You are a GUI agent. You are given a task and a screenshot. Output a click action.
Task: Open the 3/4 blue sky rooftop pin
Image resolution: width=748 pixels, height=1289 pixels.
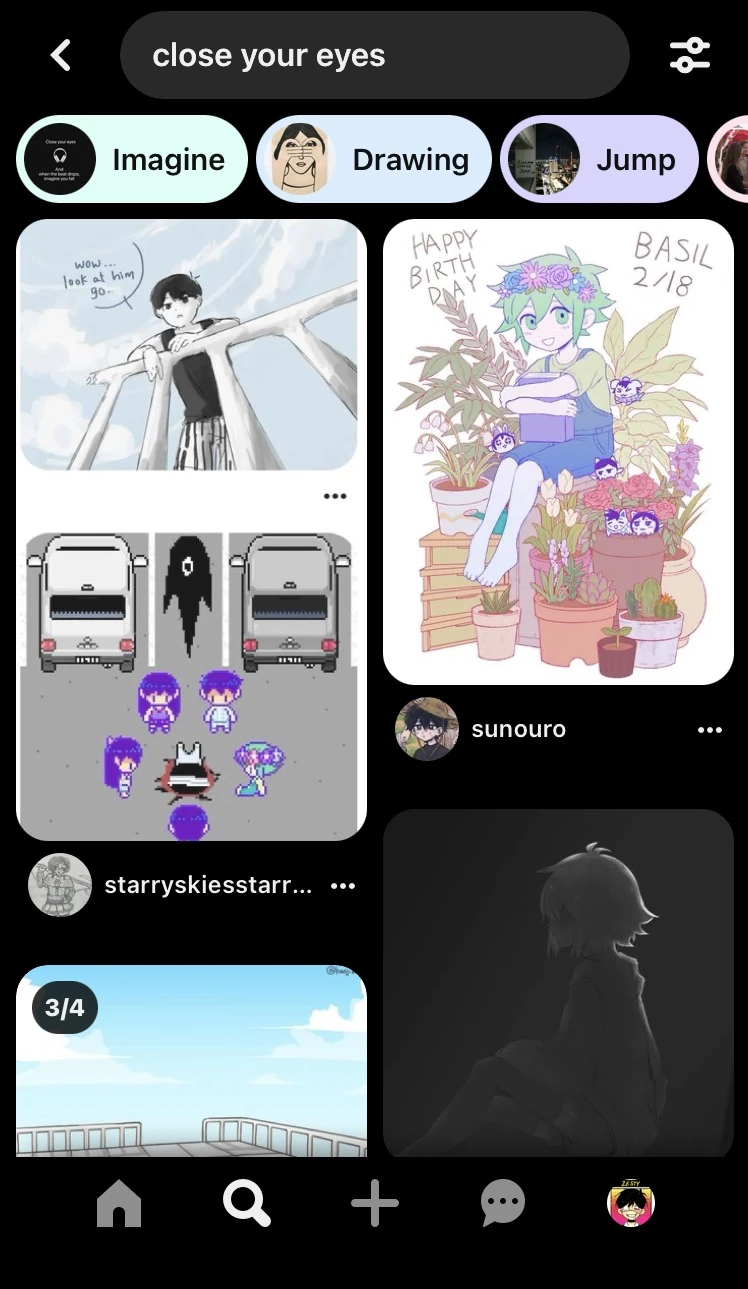coord(191,1062)
